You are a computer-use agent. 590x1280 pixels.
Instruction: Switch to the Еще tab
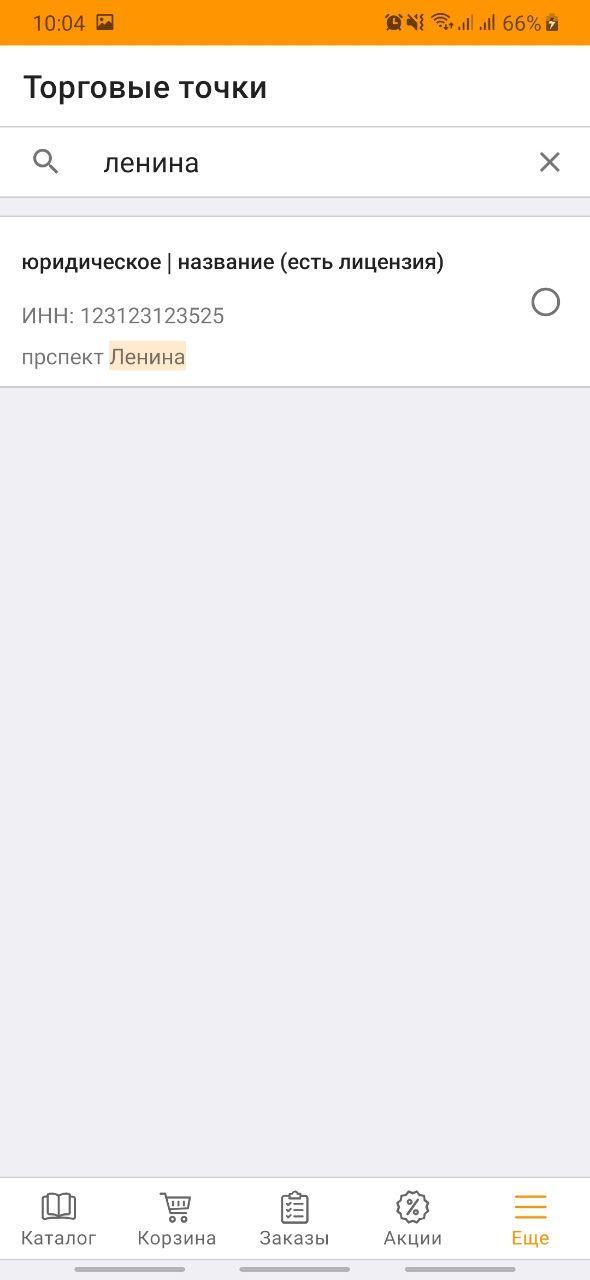(530, 1219)
